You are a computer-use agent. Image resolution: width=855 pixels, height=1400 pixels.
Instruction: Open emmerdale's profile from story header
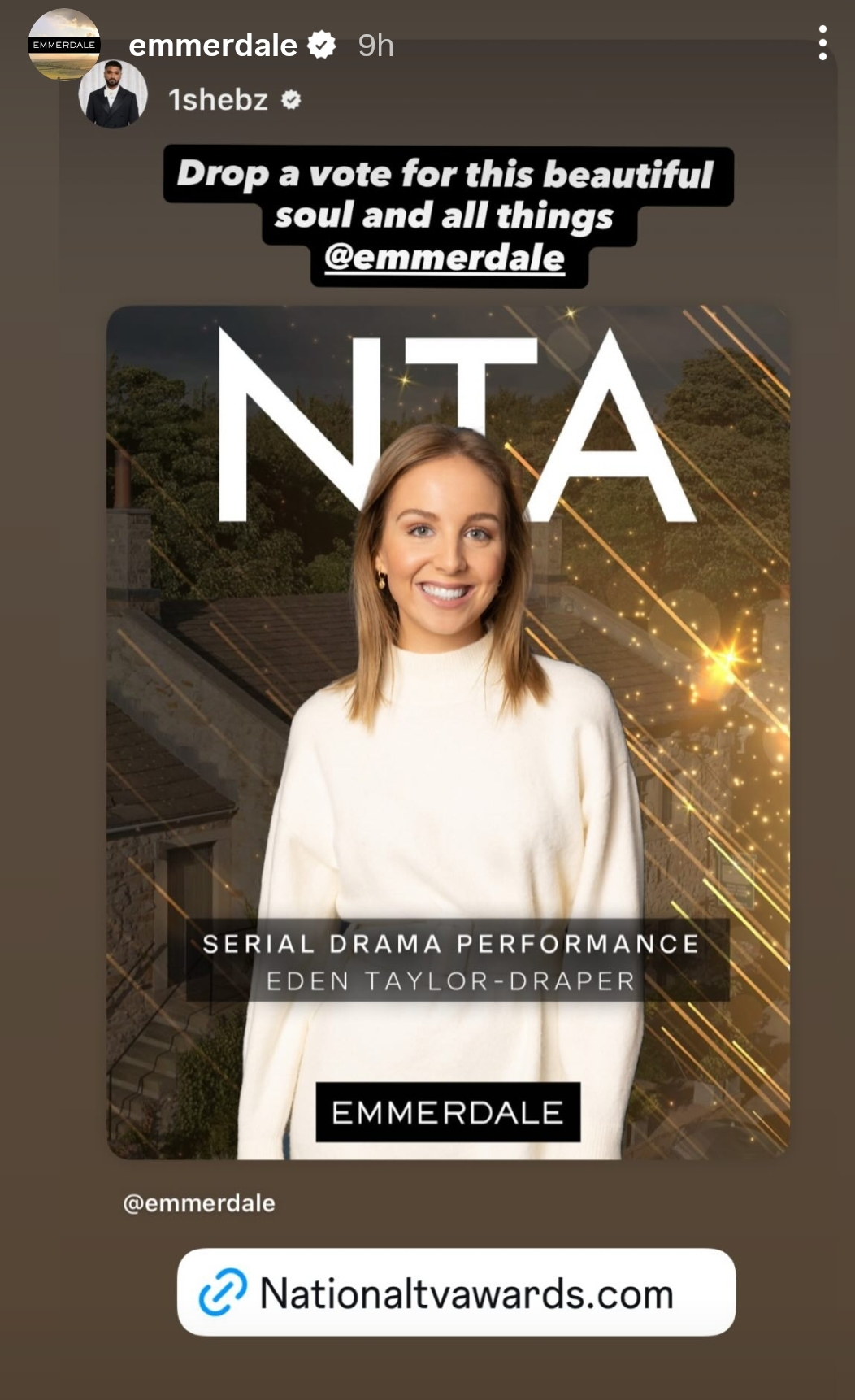[213, 46]
